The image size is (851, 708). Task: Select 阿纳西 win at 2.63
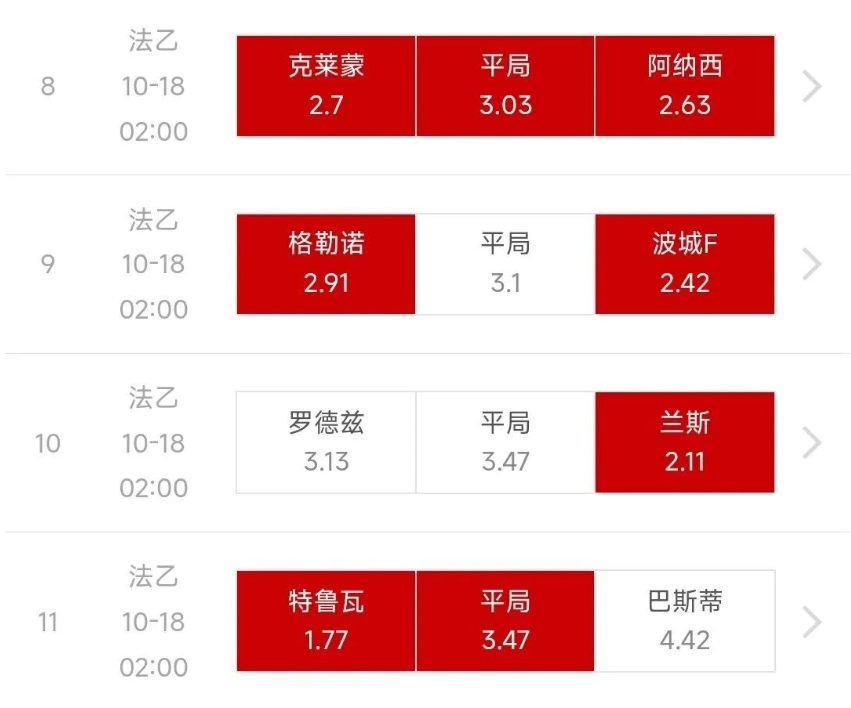click(x=685, y=86)
